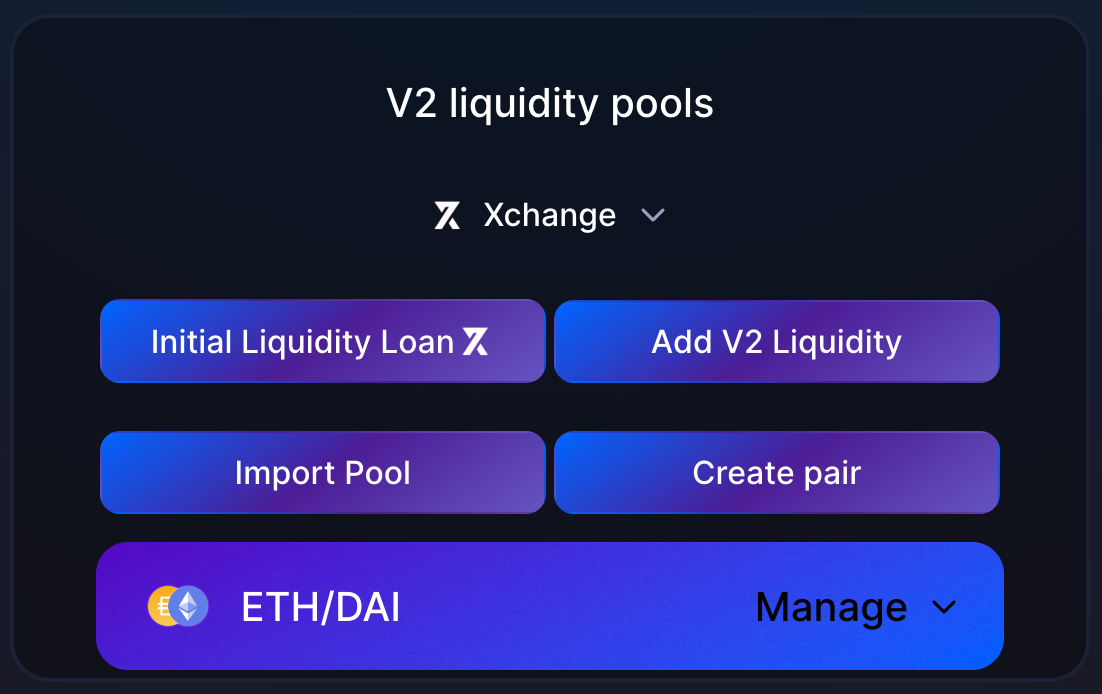Tap the Import Pool button

tap(322, 473)
